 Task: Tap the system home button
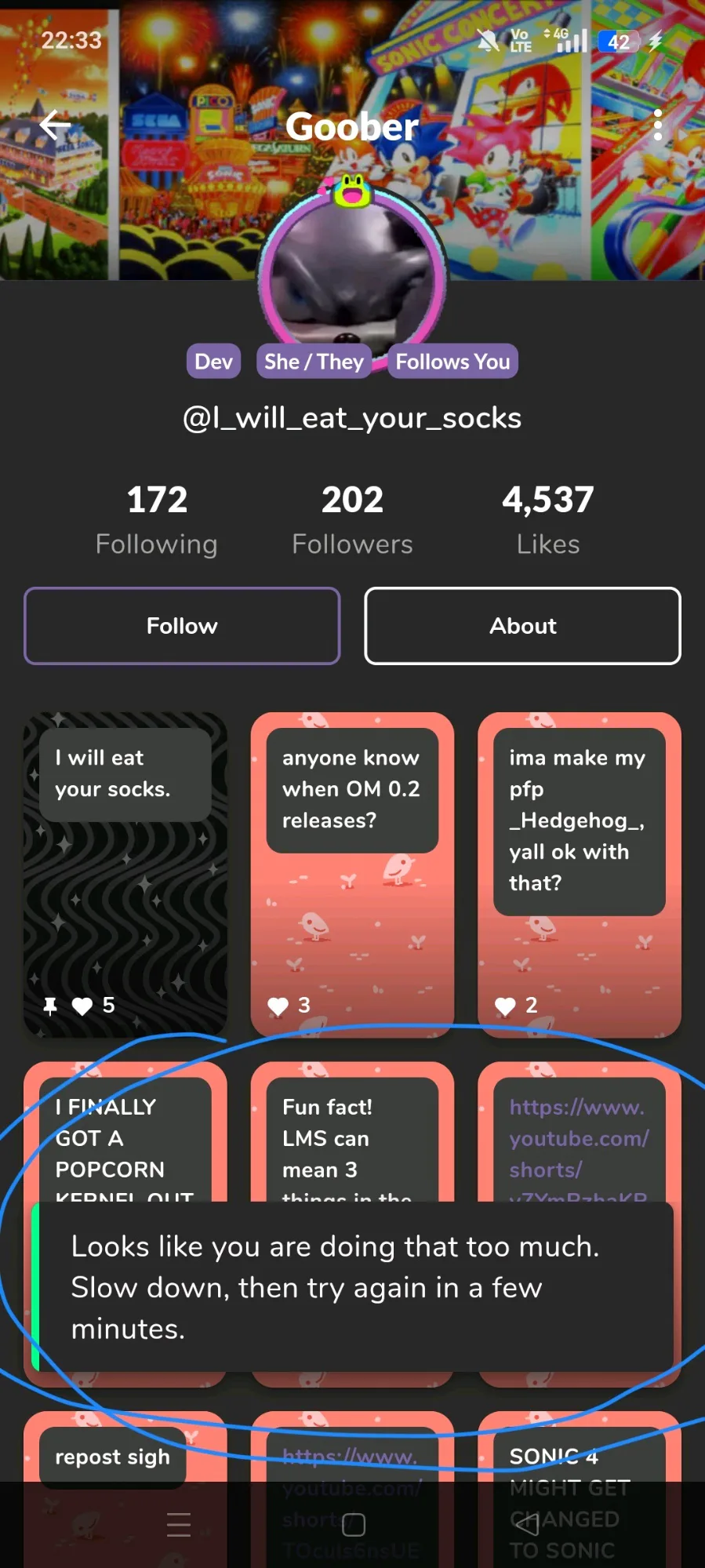[x=354, y=1525]
